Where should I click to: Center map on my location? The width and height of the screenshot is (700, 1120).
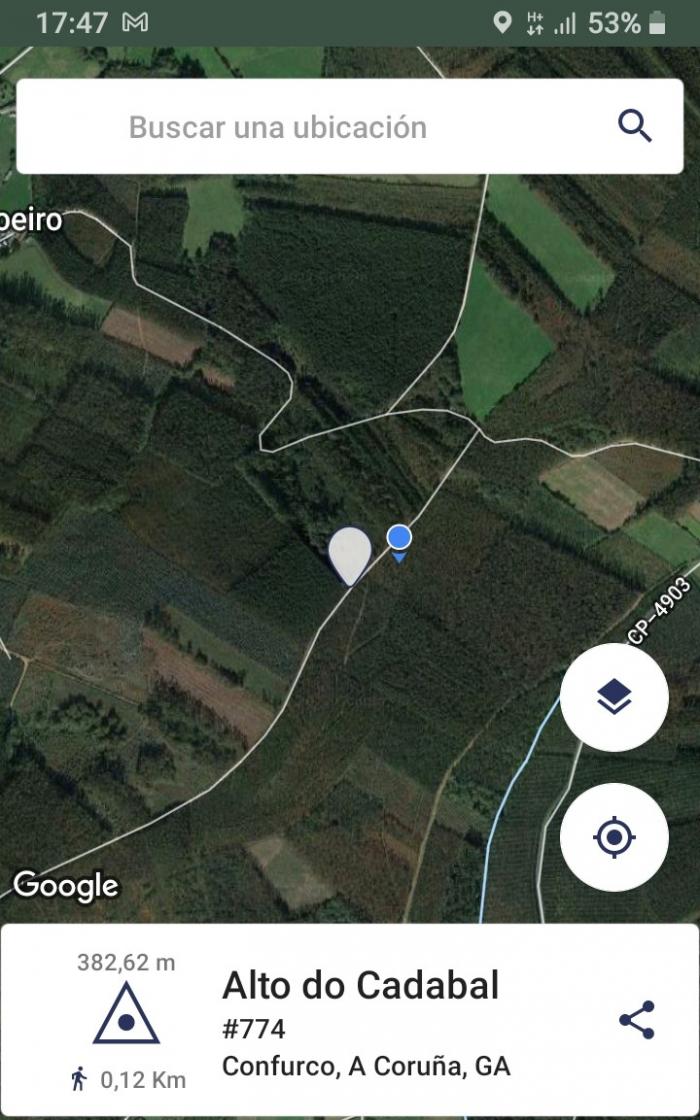point(614,837)
